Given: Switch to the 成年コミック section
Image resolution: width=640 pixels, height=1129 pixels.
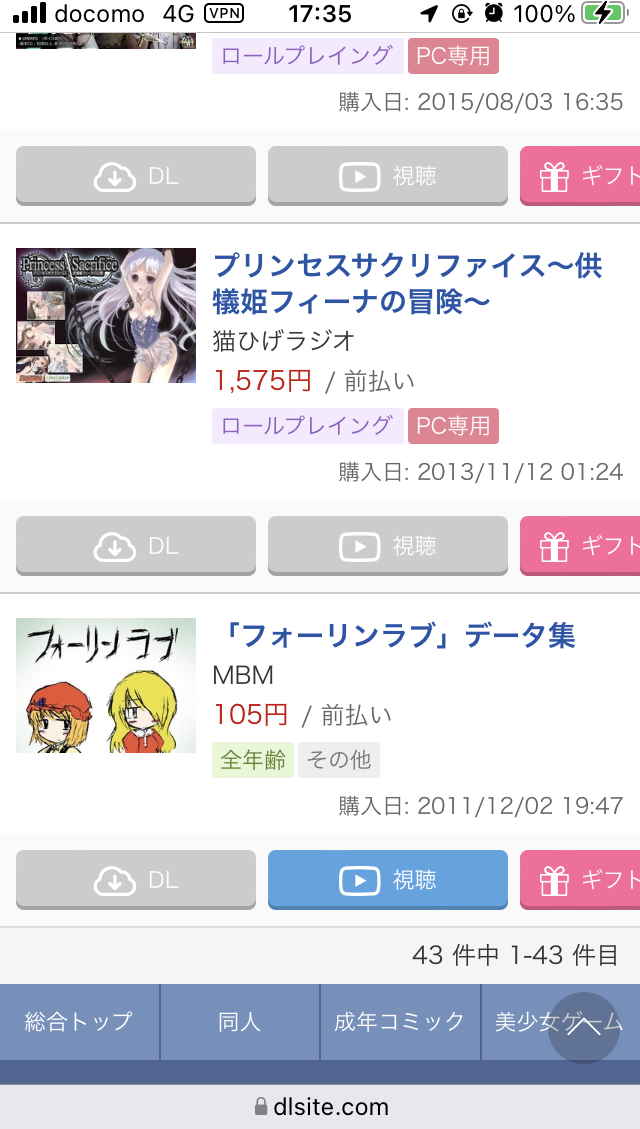Looking at the screenshot, I should [400, 1021].
